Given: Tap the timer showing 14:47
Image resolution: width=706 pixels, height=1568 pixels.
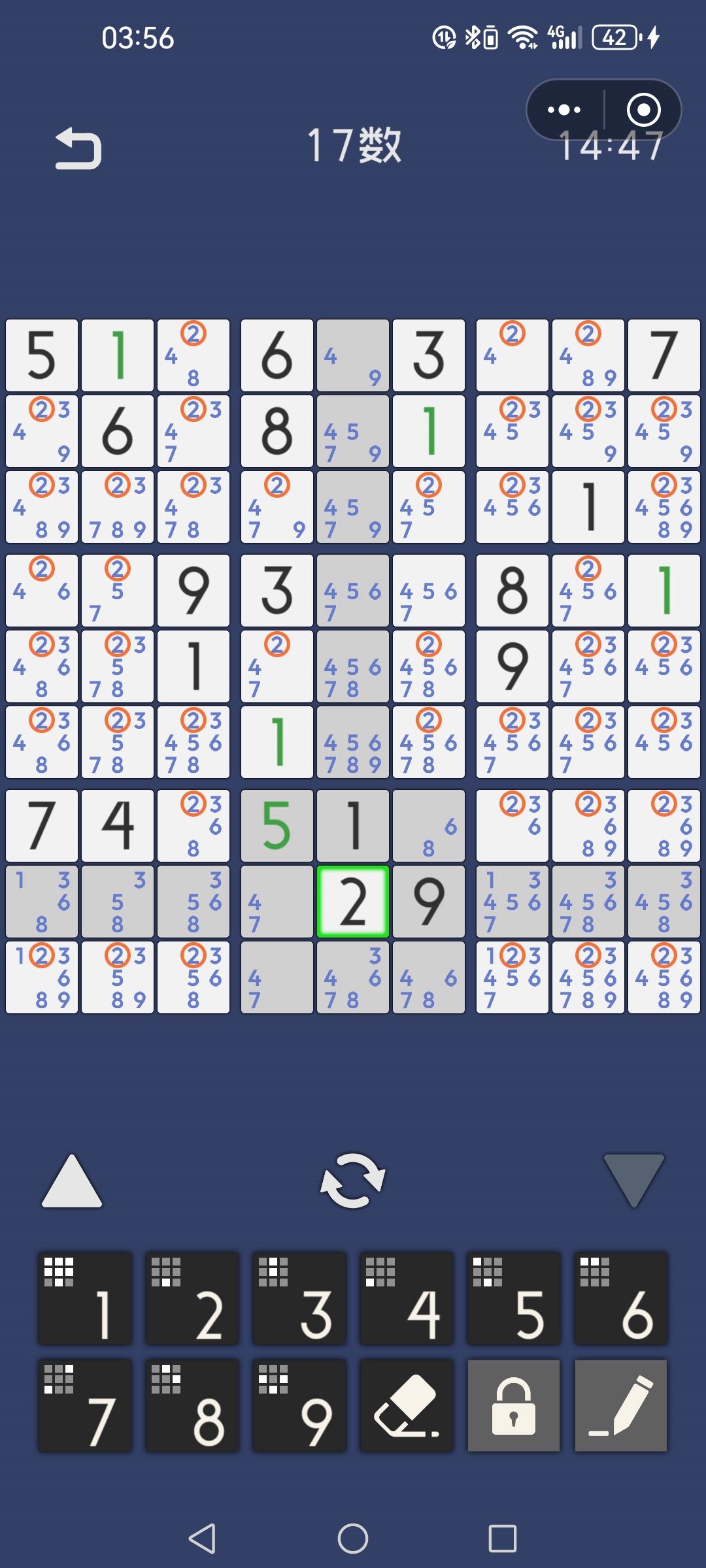Looking at the screenshot, I should pos(611,147).
